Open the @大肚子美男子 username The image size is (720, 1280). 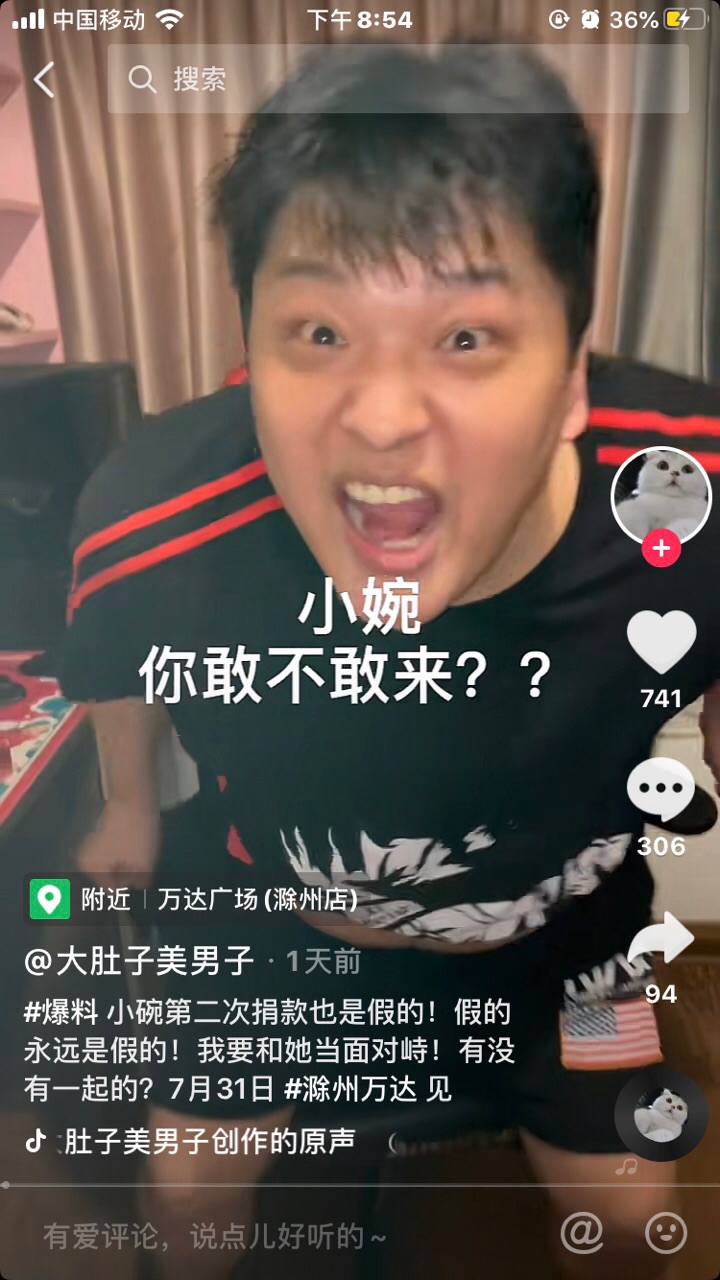139,962
